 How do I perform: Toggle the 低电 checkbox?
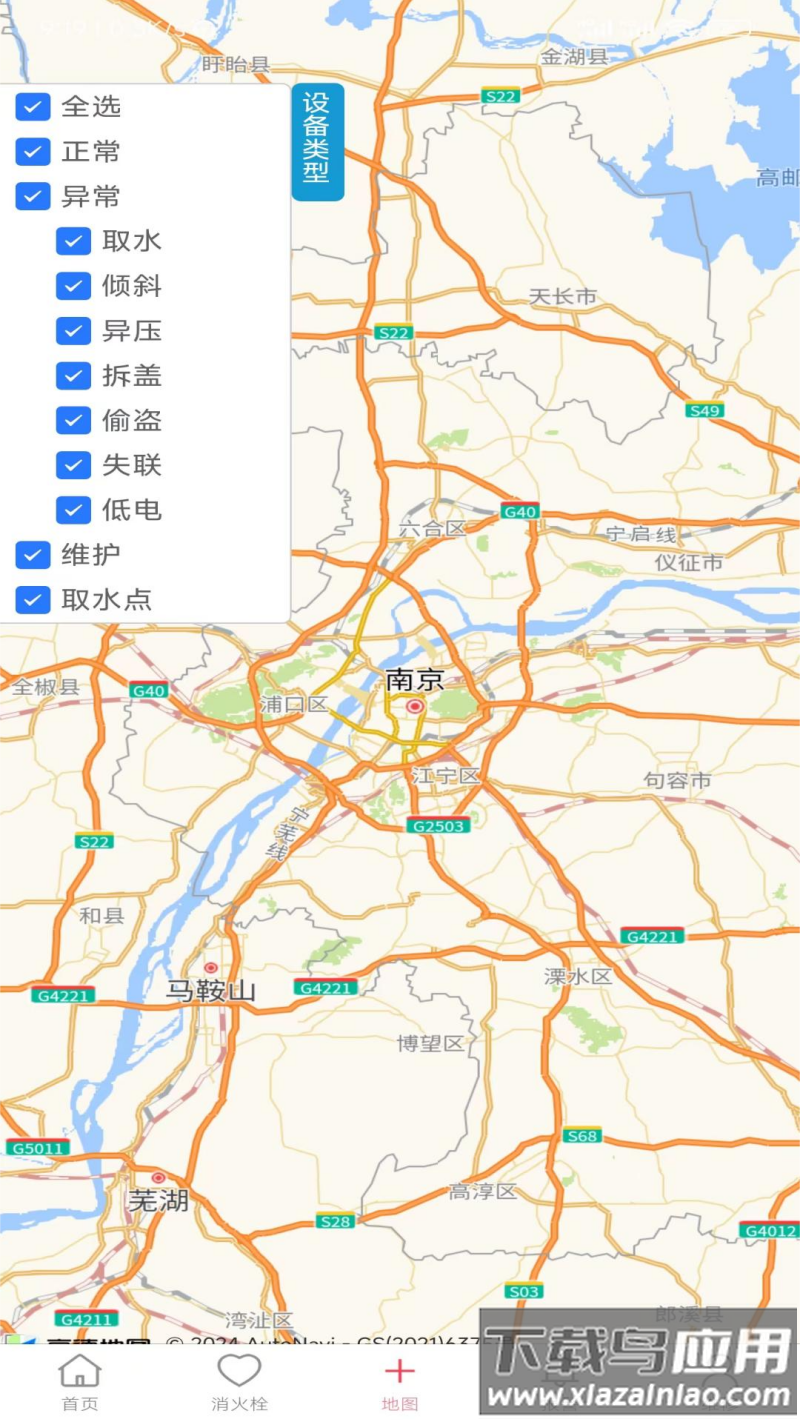(x=73, y=511)
